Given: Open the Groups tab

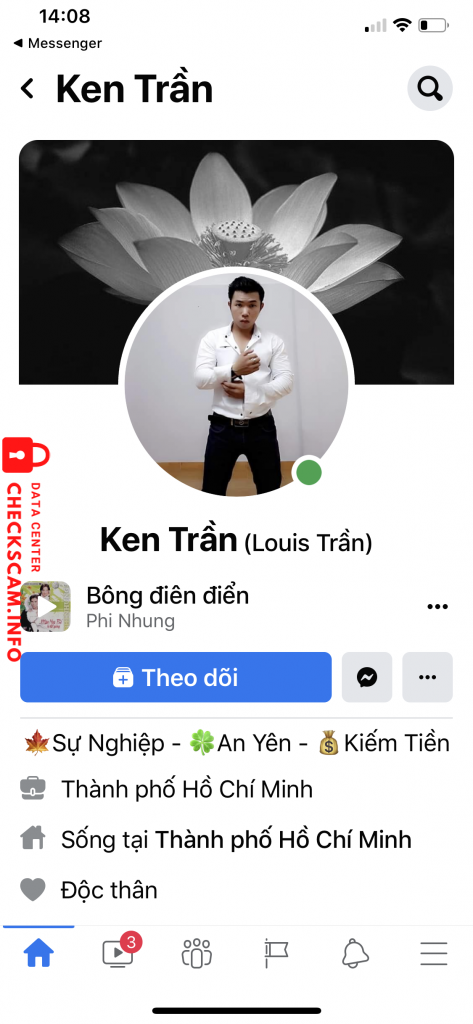Looking at the screenshot, I should pyautogui.click(x=197, y=953).
